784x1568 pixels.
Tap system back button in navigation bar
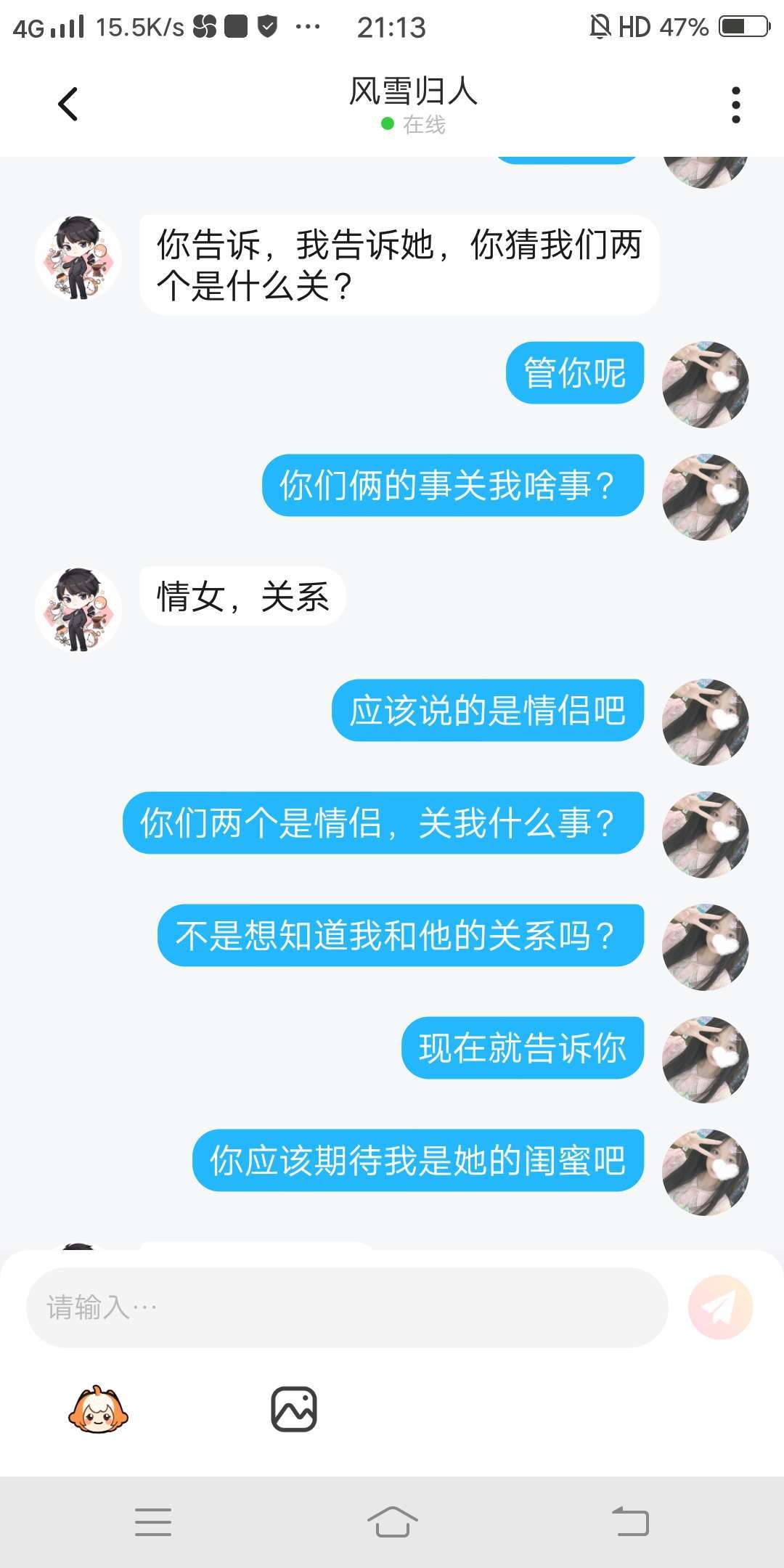(630, 1522)
